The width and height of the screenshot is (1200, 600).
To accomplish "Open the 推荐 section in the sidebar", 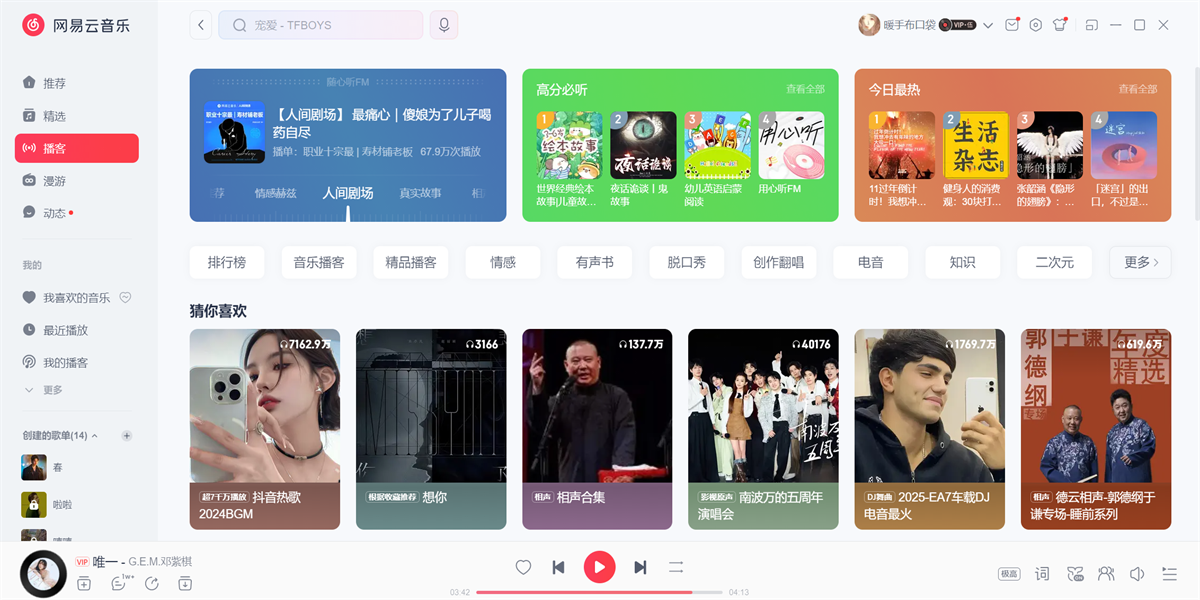I will click(x=54, y=83).
